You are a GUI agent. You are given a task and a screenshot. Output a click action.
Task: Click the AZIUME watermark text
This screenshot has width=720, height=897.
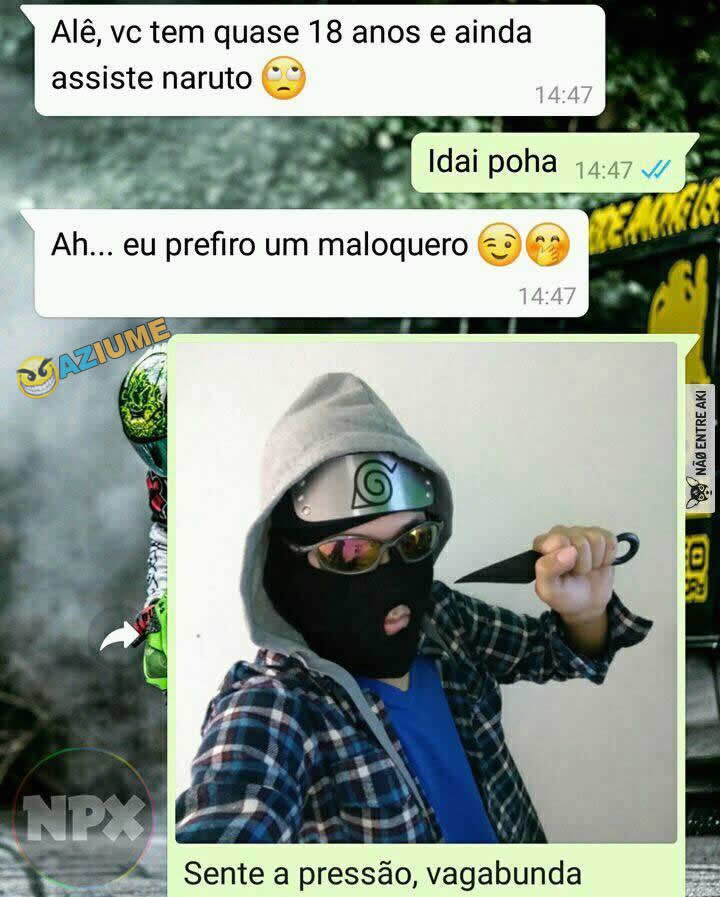[110, 343]
